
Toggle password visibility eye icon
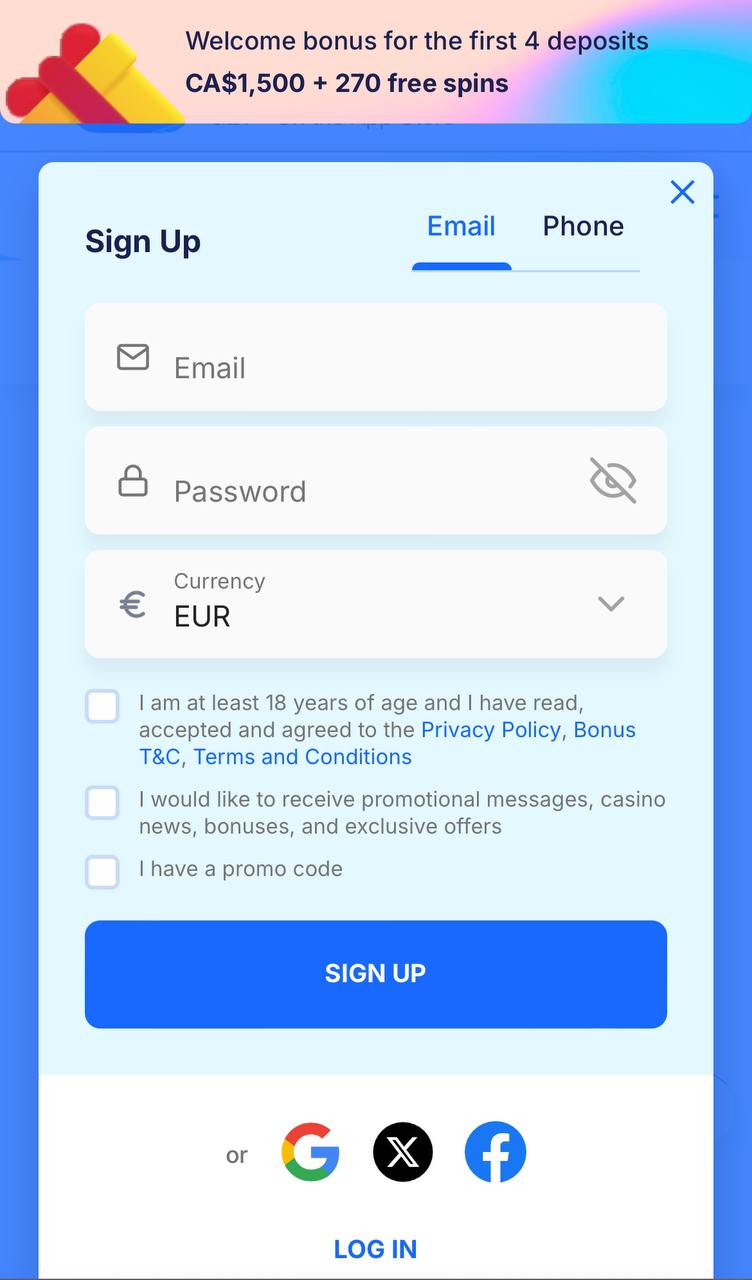click(613, 481)
